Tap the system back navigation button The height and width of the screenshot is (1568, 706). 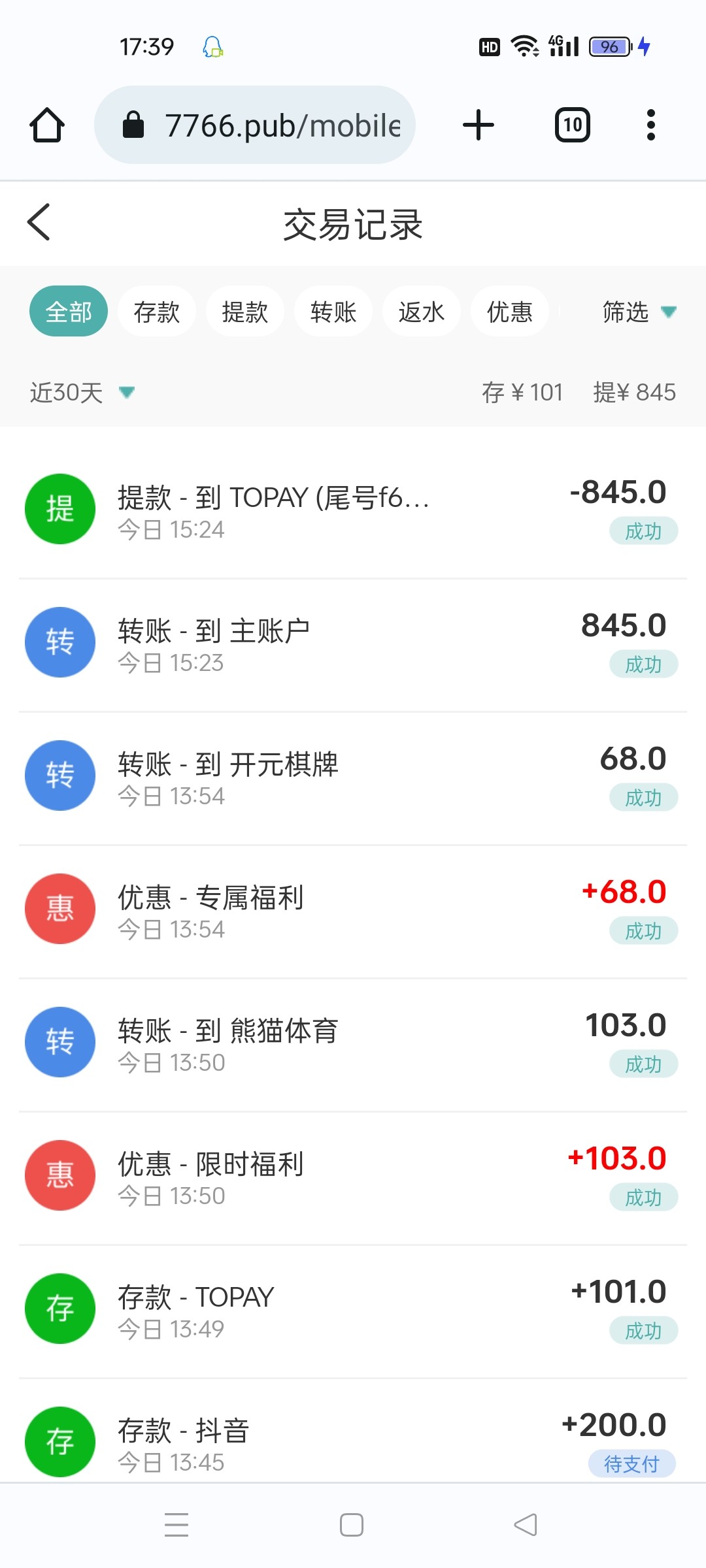(526, 1524)
